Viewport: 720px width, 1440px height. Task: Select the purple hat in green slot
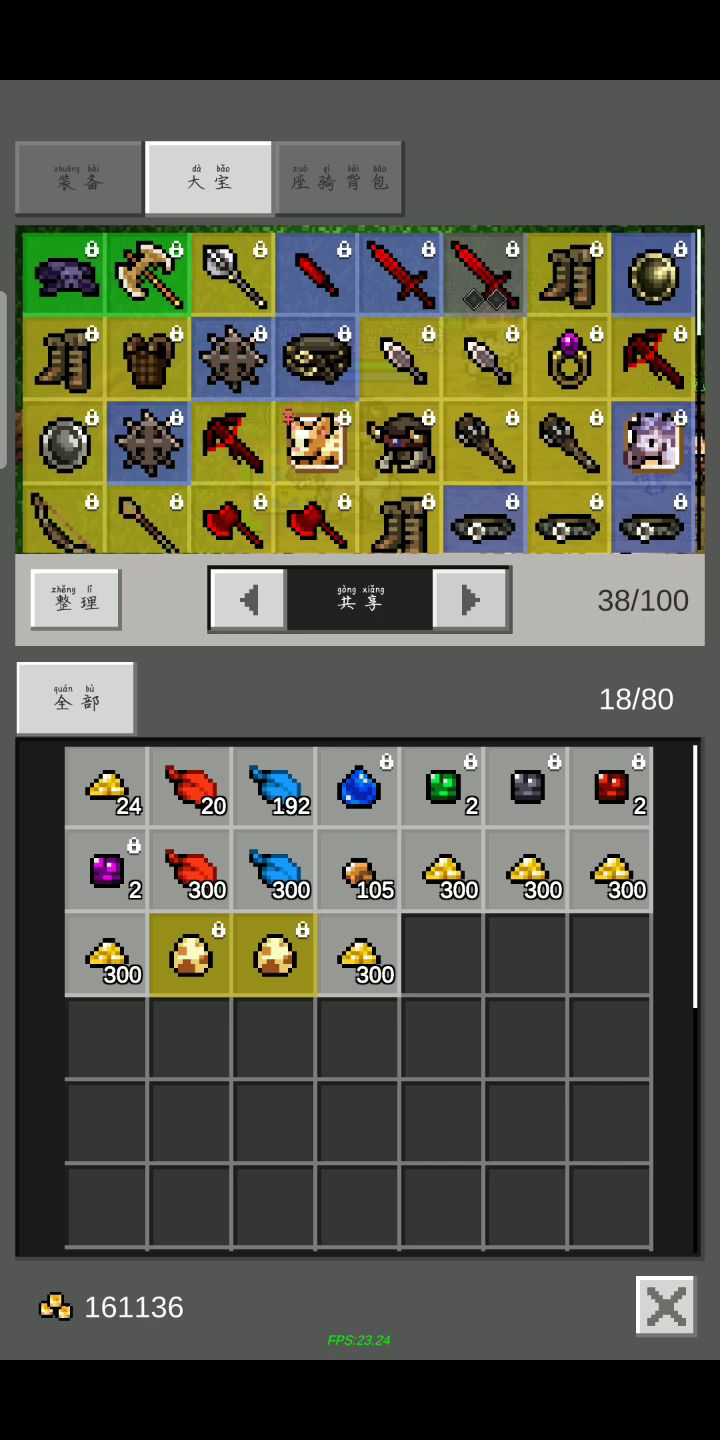[x=64, y=274]
